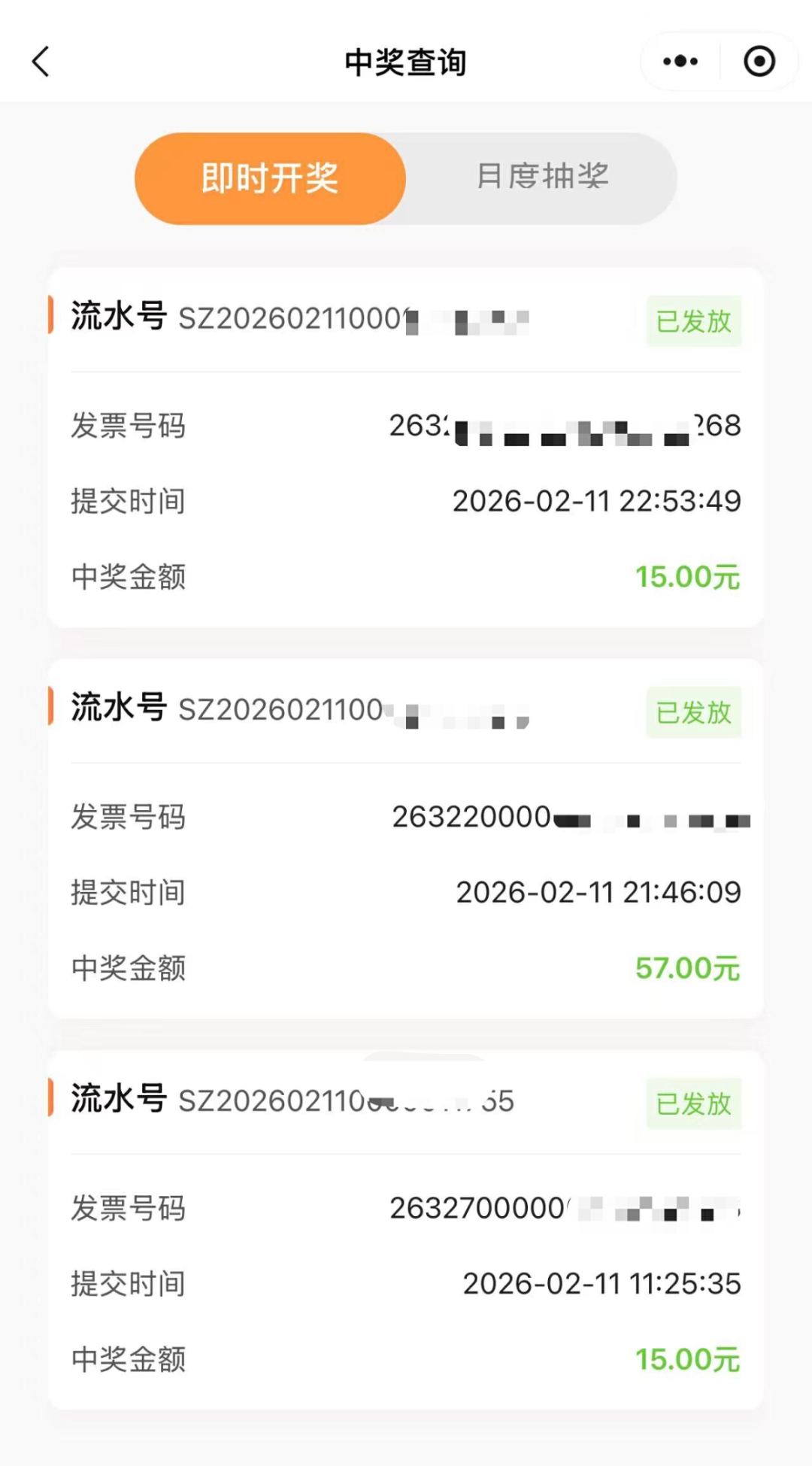Go back from 中奖查询 page

coord(41,62)
